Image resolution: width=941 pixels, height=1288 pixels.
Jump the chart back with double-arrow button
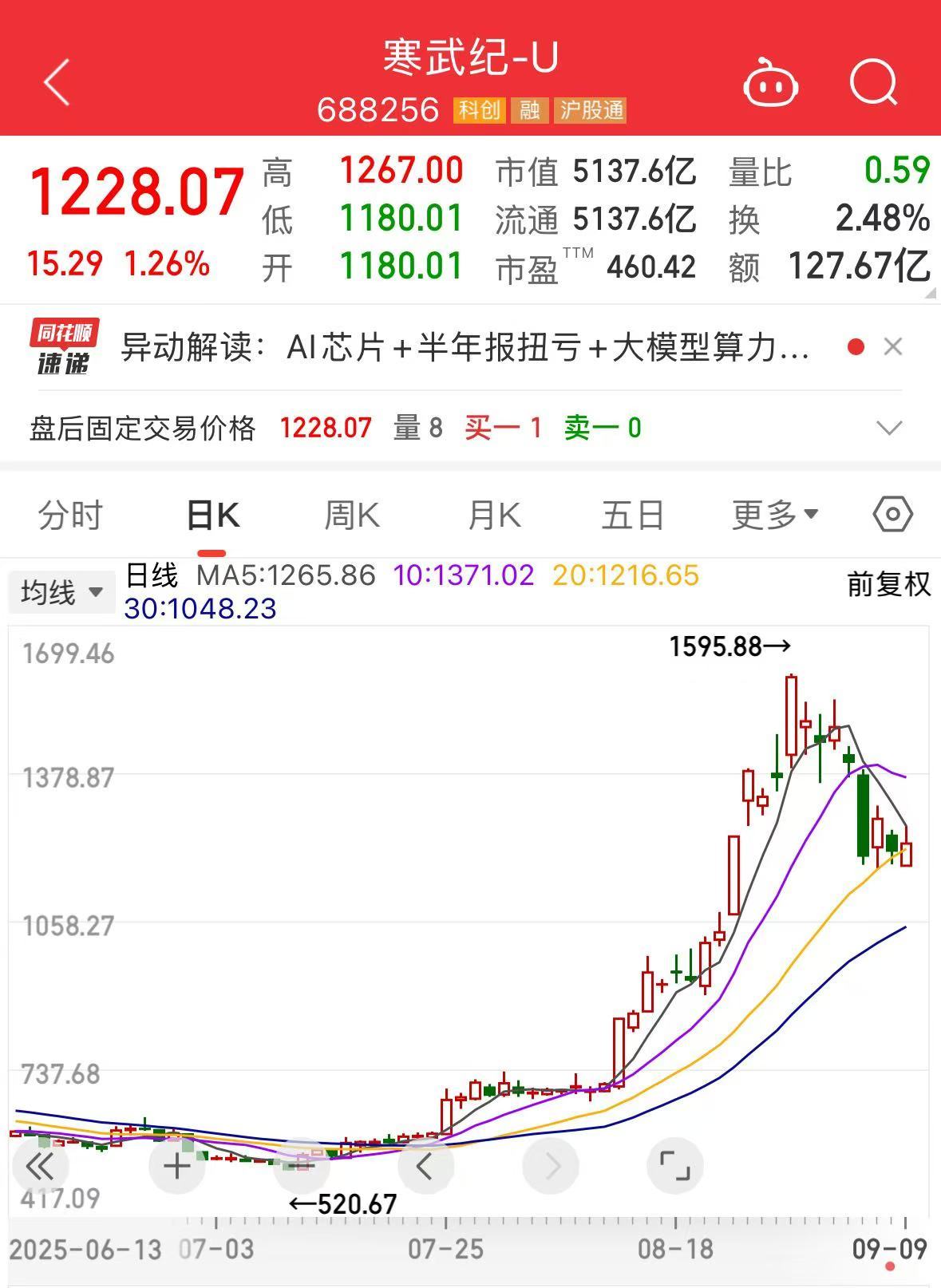point(40,1167)
